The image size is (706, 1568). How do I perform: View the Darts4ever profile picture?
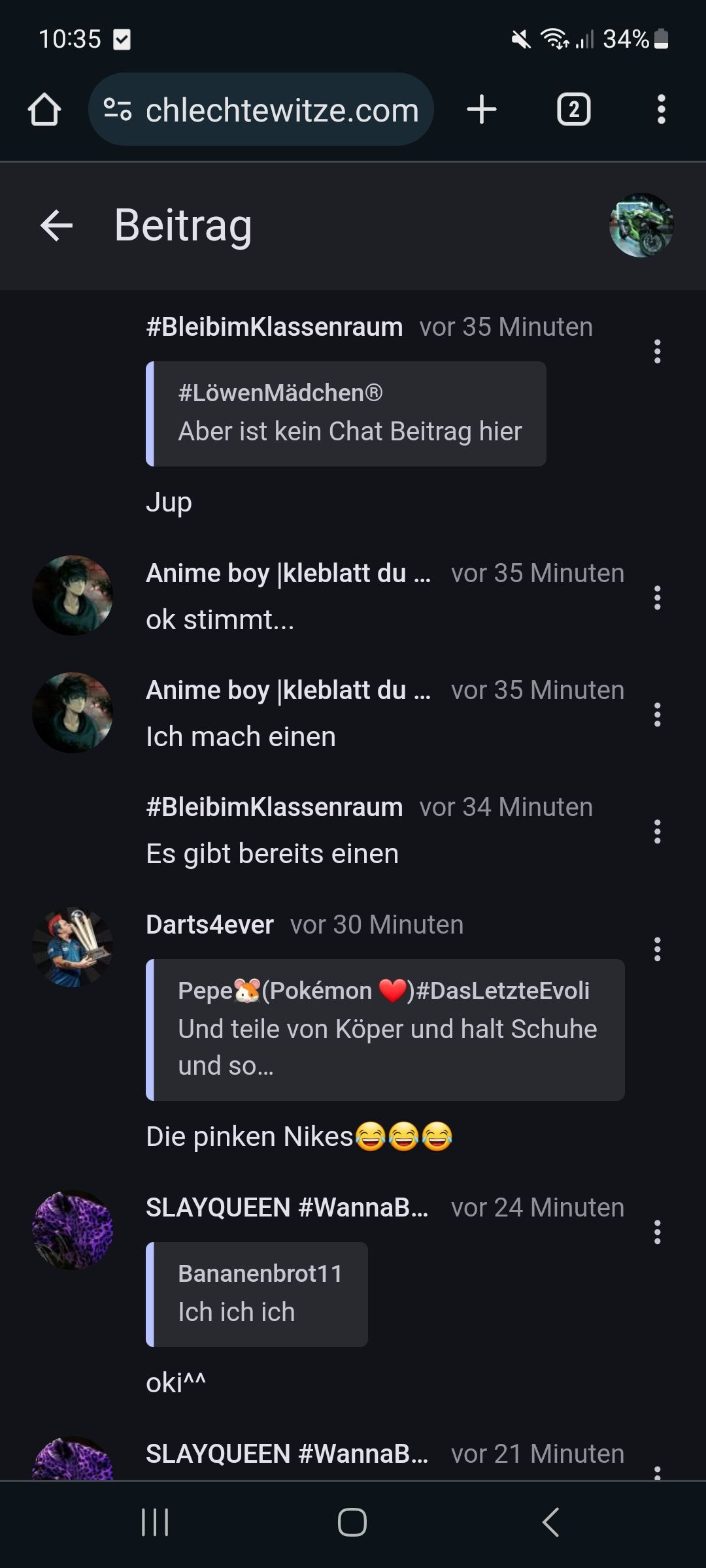(73, 947)
